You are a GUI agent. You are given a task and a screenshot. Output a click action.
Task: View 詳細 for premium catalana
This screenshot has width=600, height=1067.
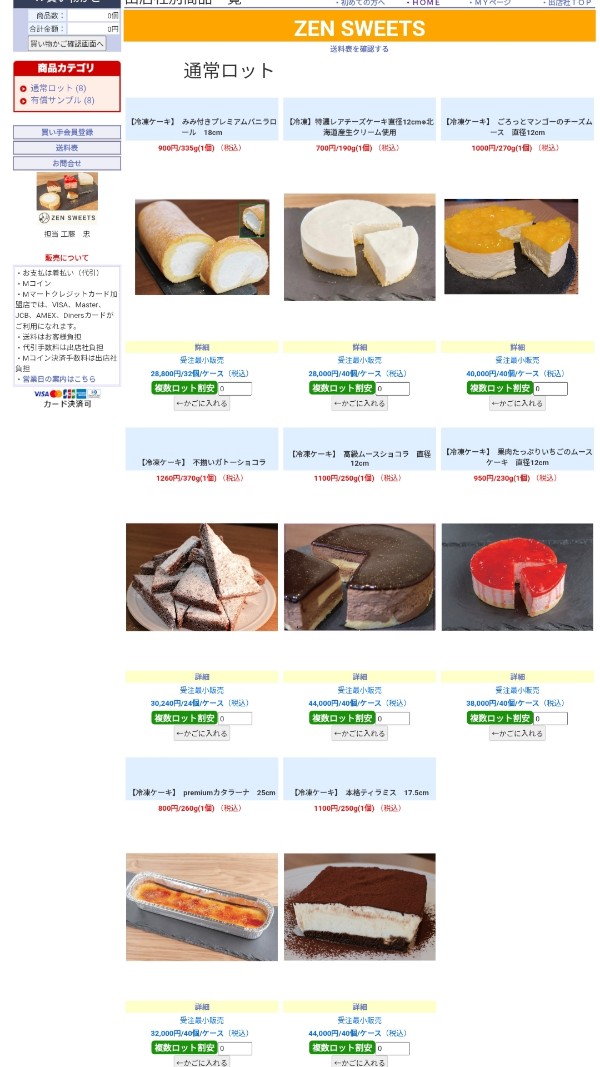(202, 1007)
